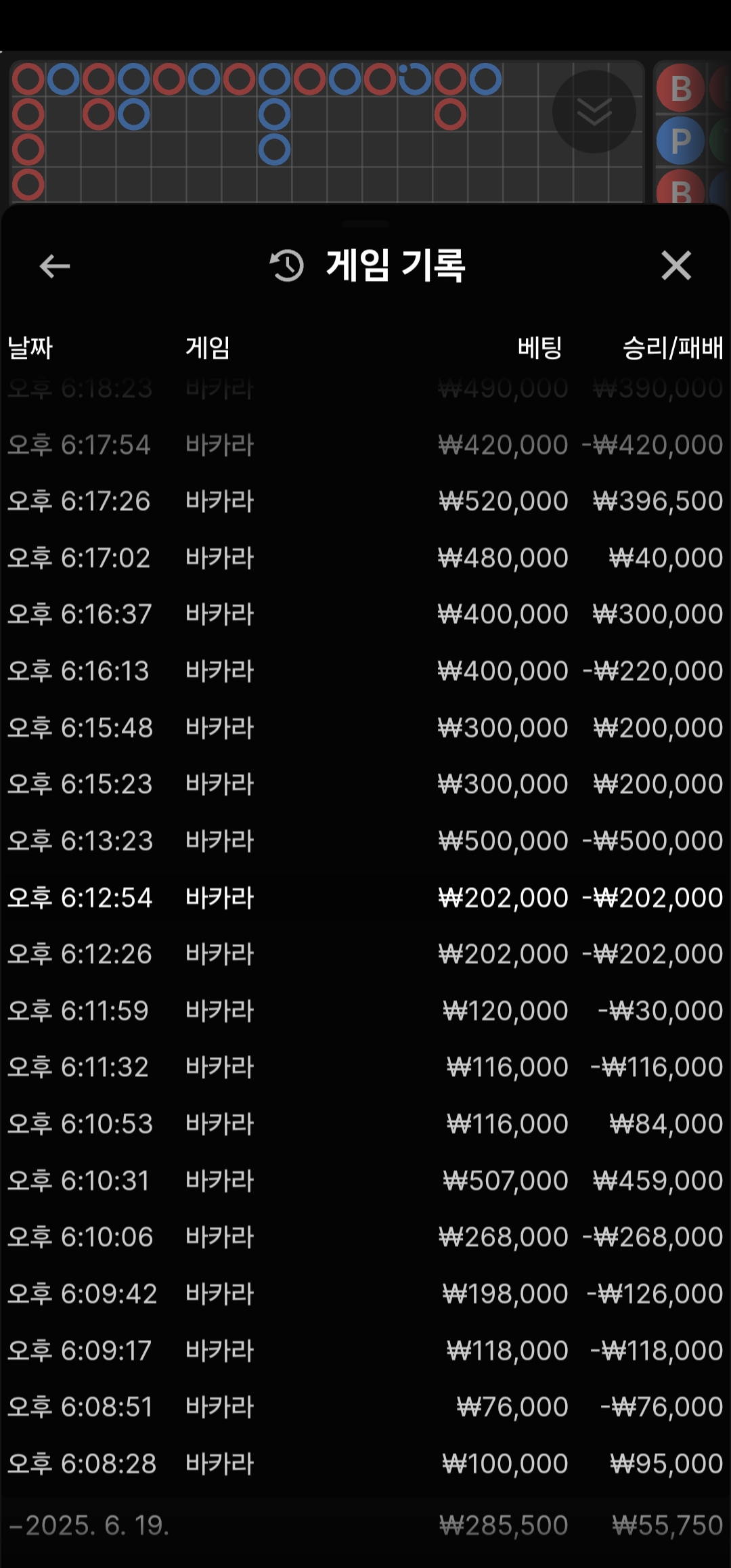The height and width of the screenshot is (1568, 731).
Task: Open the 오후 6:16:13 baccarat record
Action: click(365, 671)
